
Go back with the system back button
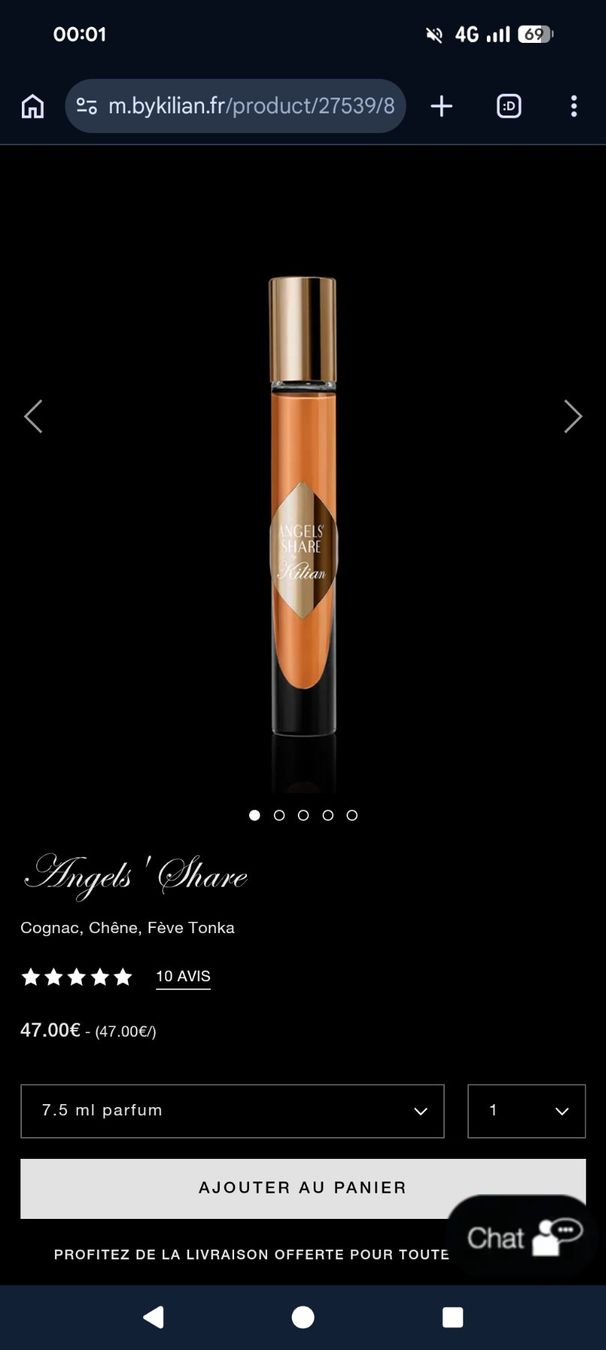153,1317
